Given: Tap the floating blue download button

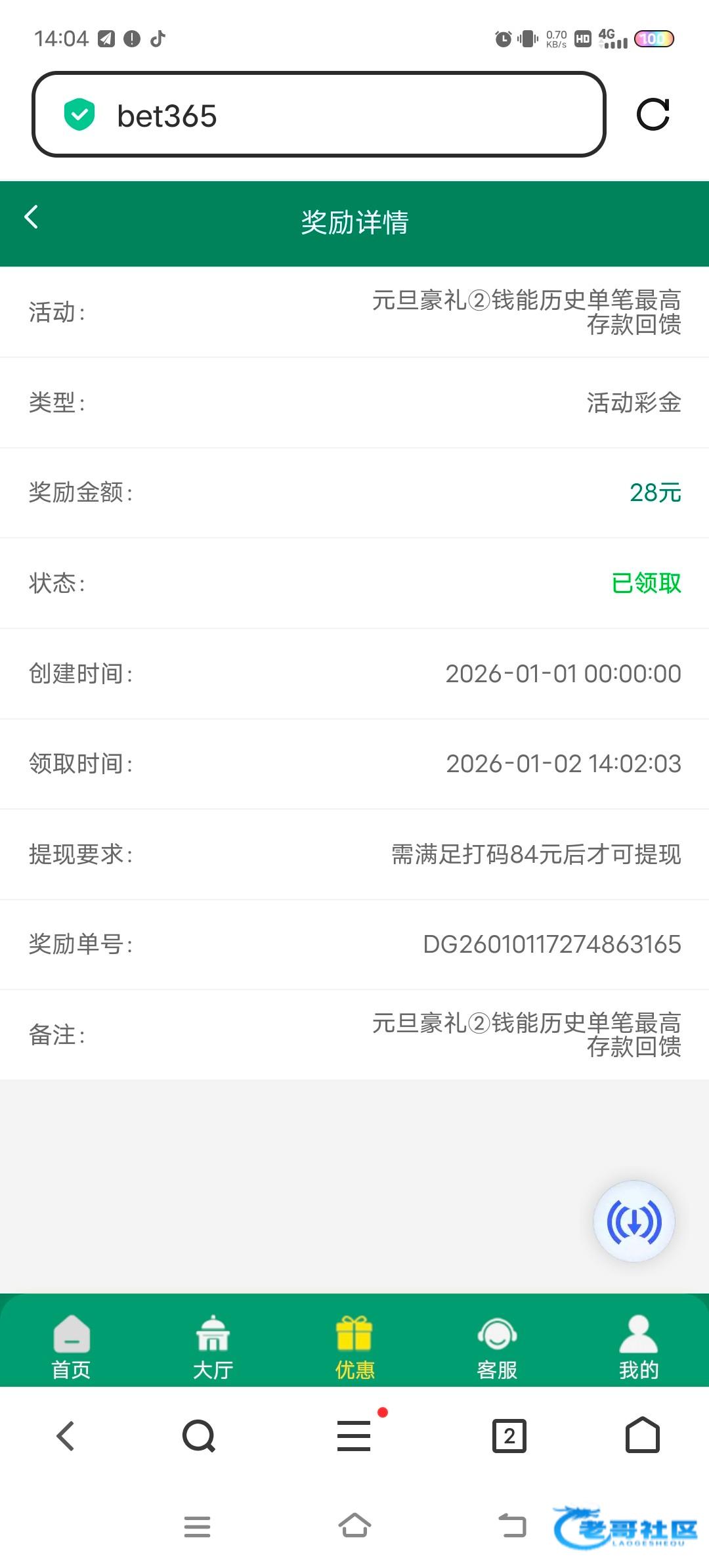Looking at the screenshot, I should tap(634, 1222).
